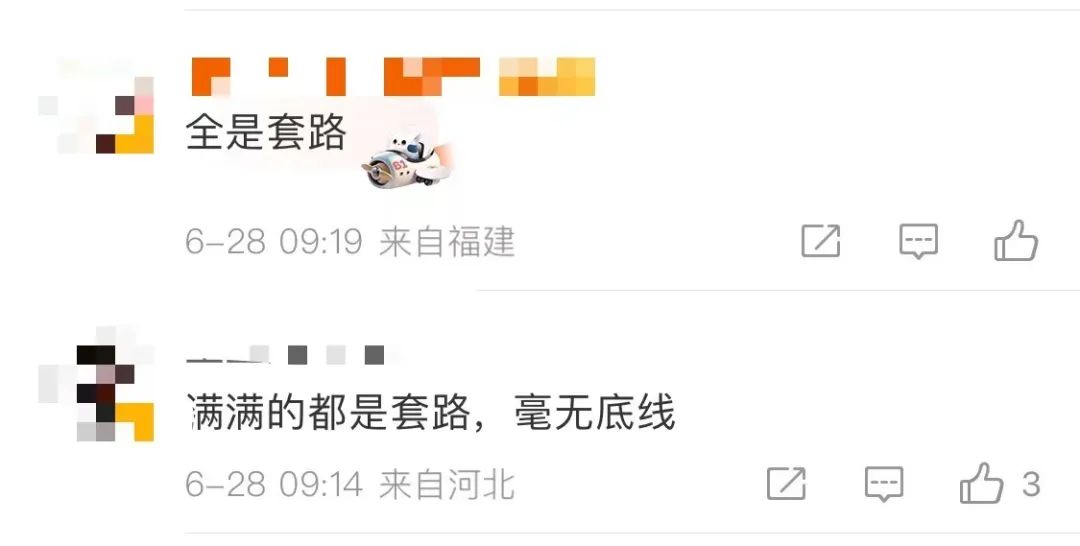Like the comment from 福建
The width and height of the screenshot is (1080, 546).
click(x=1015, y=241)
